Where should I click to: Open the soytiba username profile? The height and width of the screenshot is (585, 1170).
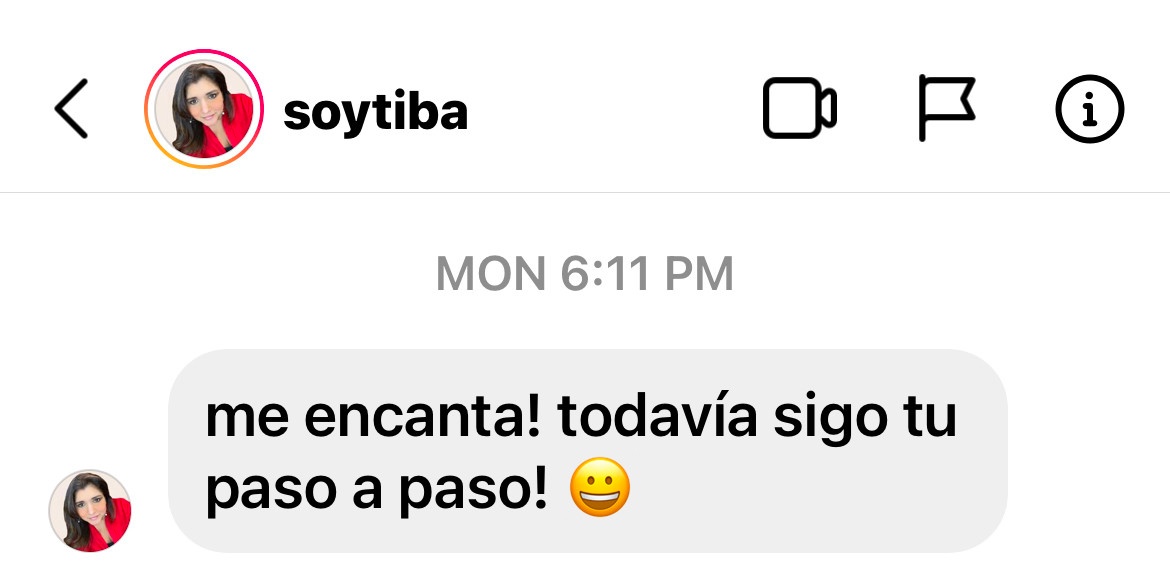click(x=375, y=112)
